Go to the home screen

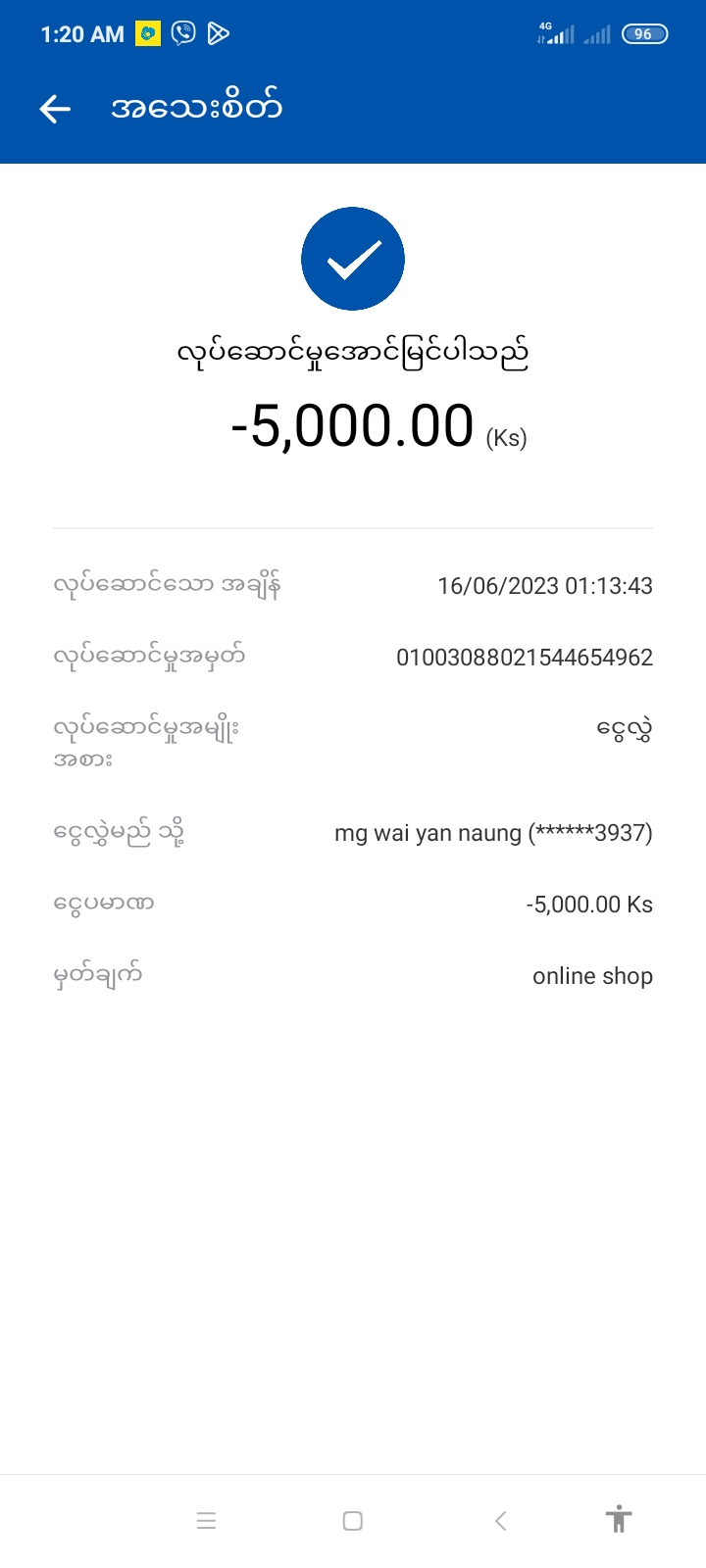point(353,1520)
